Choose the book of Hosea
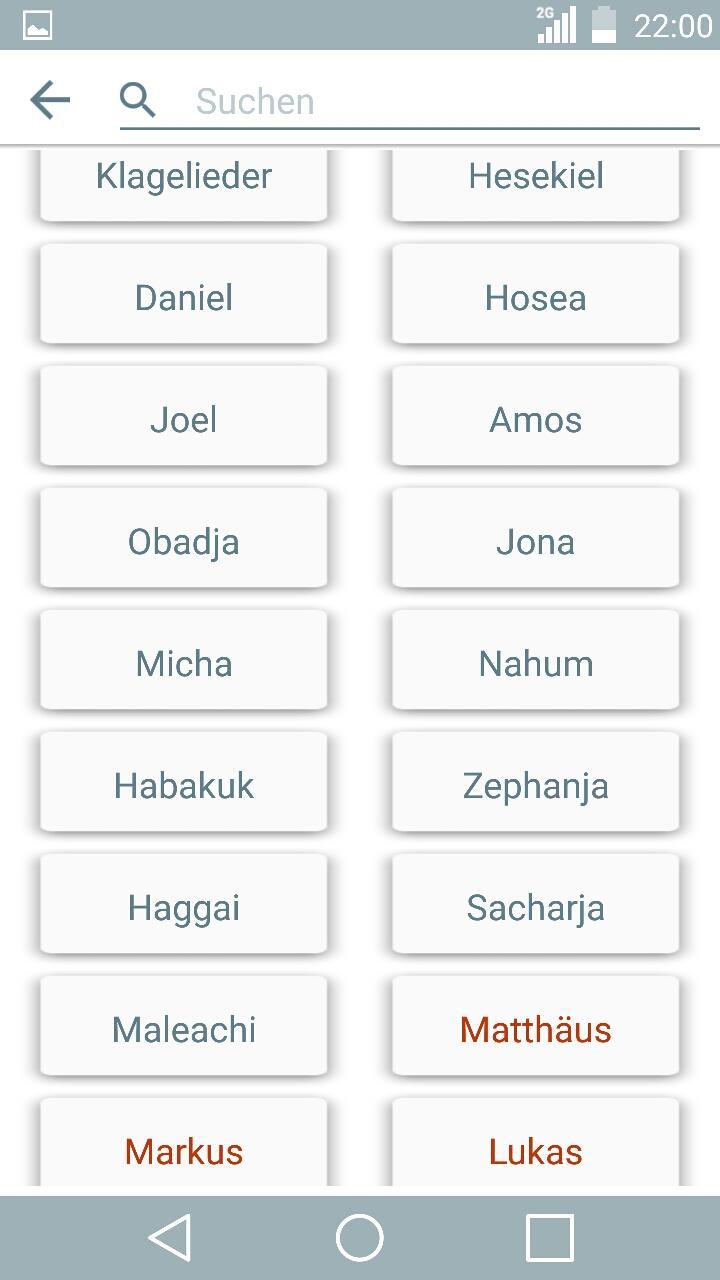 point(536,297)
